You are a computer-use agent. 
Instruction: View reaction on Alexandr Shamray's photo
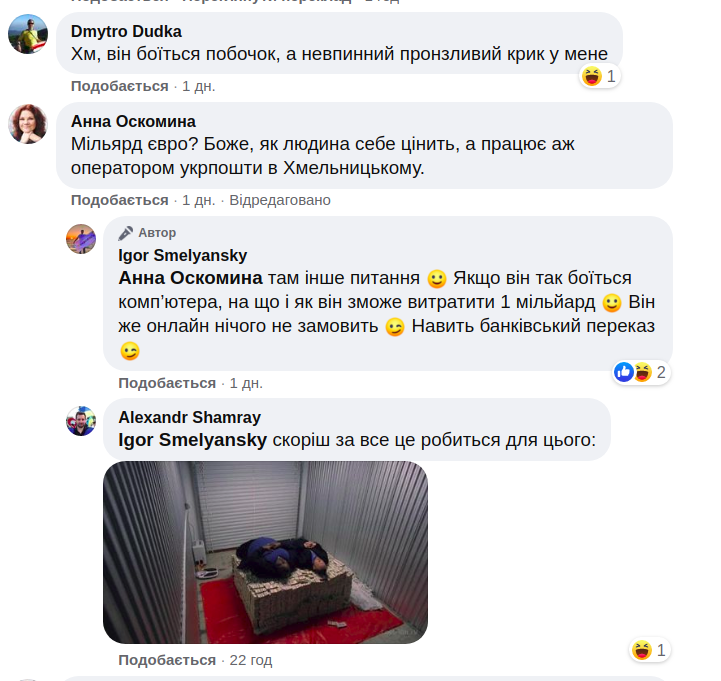coord(649,651)
